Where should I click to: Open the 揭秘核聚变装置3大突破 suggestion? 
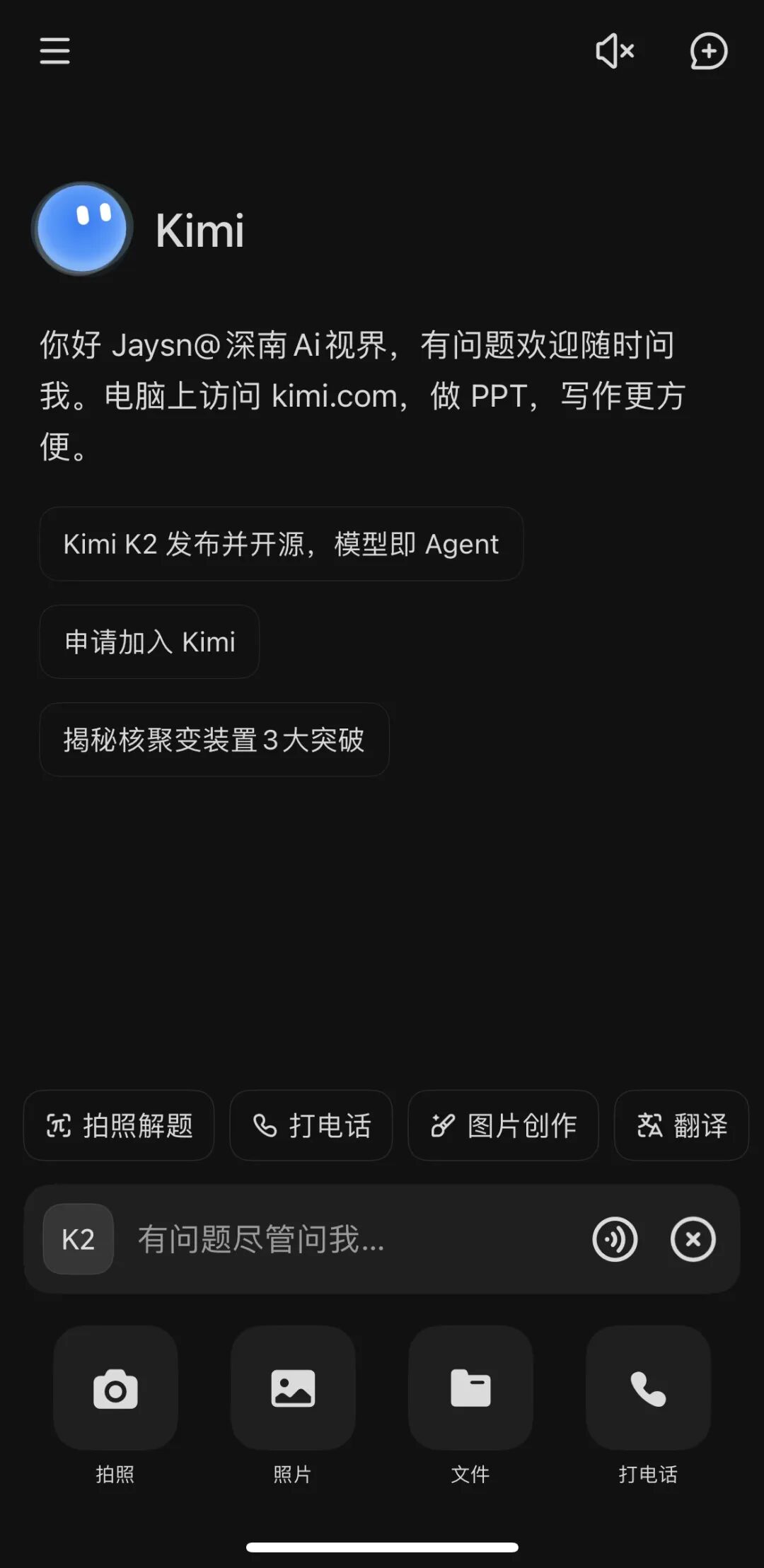coord(214,740)
